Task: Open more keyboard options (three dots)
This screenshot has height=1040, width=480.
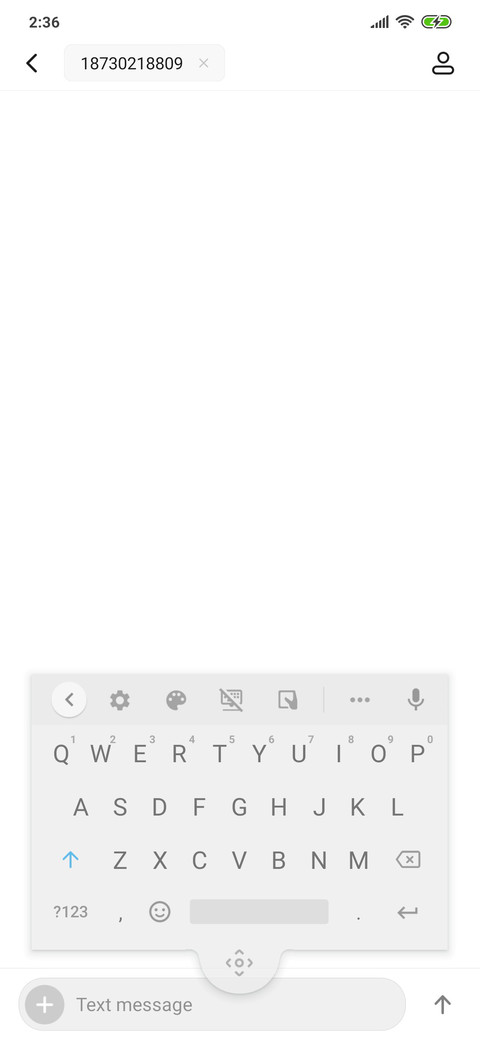Action: point(360,700)
